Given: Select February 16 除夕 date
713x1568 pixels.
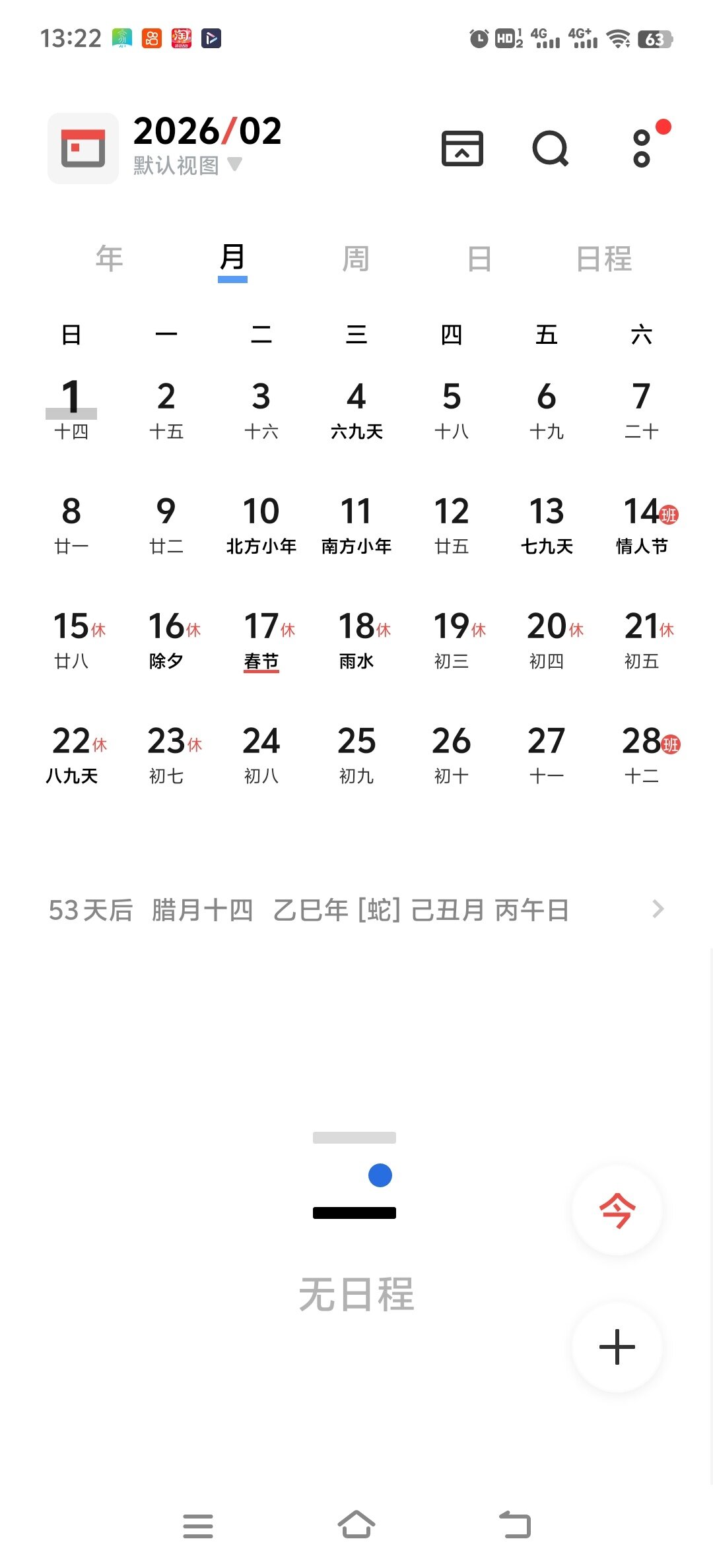Looking at the screenshot, I should (166, 639).
